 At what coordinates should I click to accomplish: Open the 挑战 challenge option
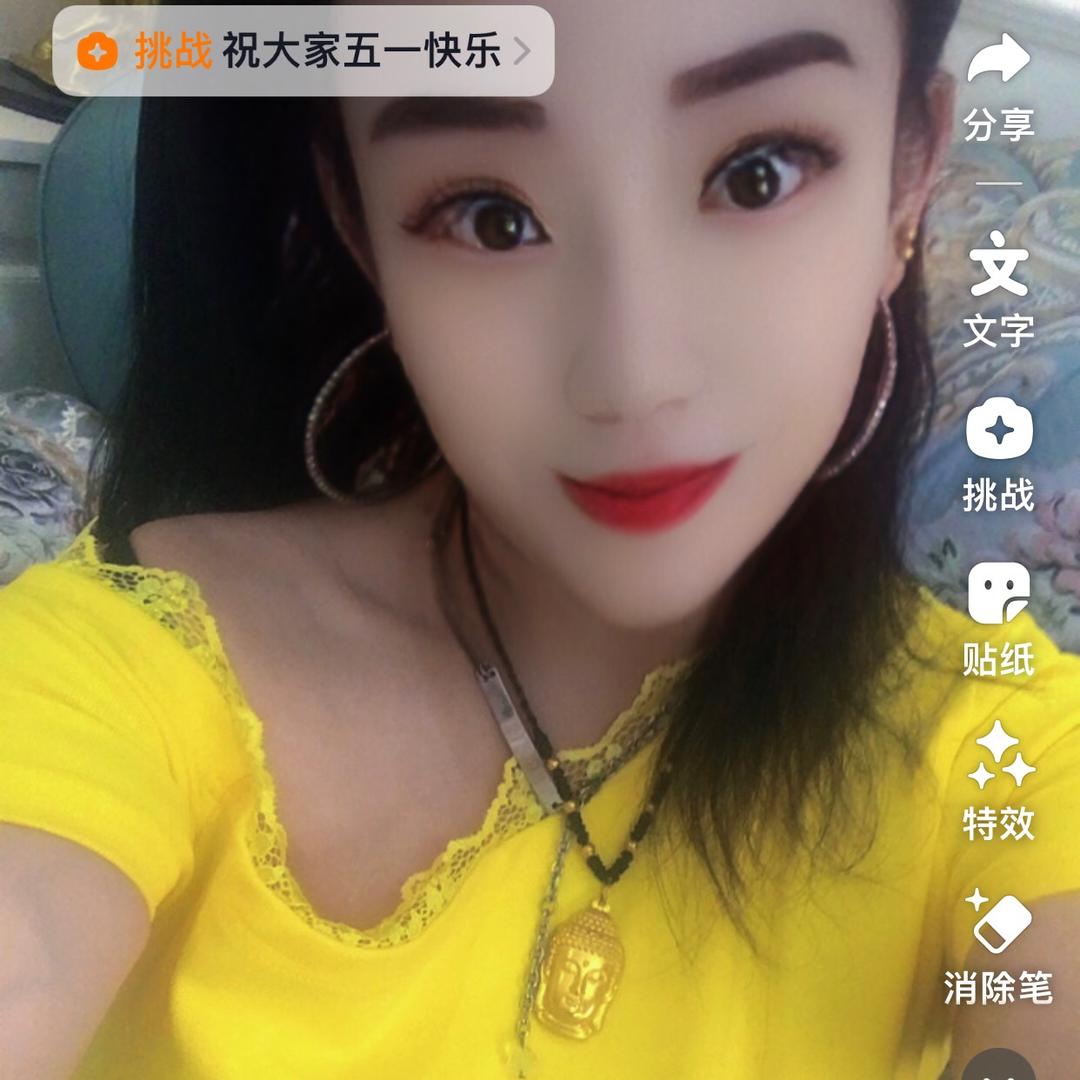tap(998, 454)
